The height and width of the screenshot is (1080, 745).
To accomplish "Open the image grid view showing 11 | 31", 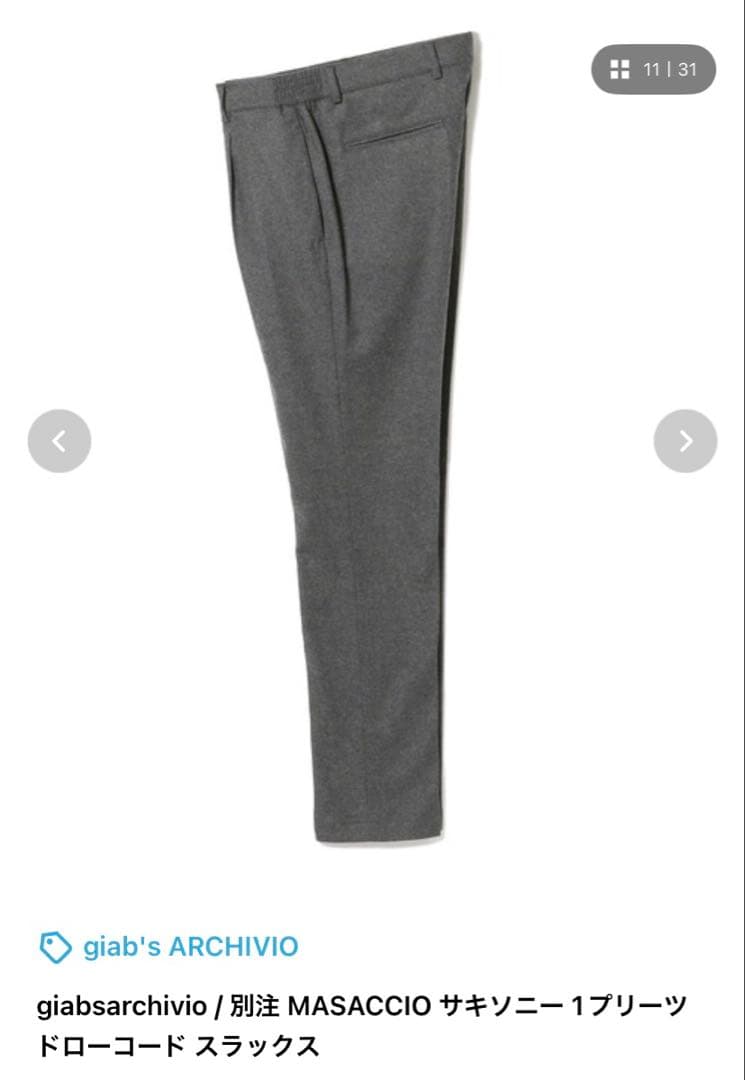I will (653, 70).
